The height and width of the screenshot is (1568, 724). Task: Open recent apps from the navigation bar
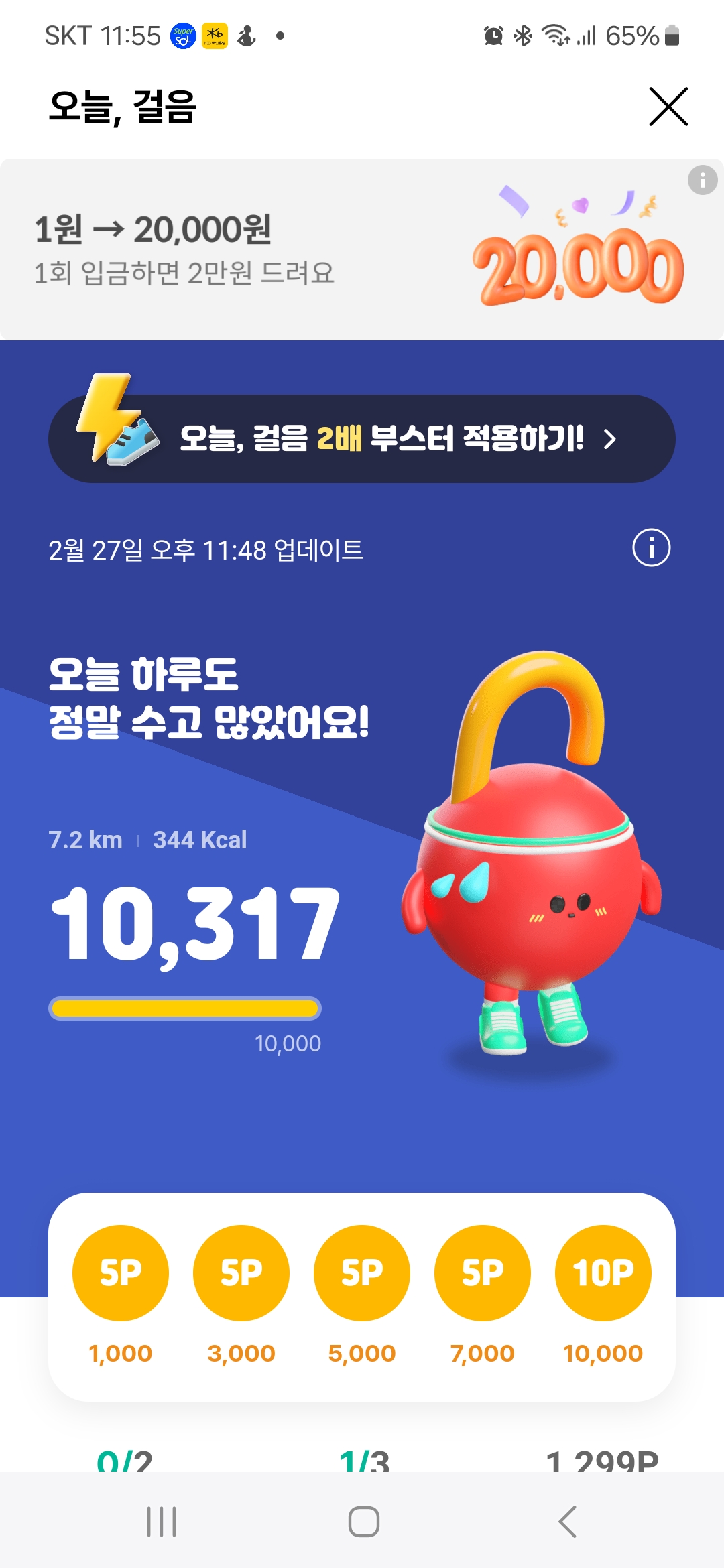point(162,1521)
